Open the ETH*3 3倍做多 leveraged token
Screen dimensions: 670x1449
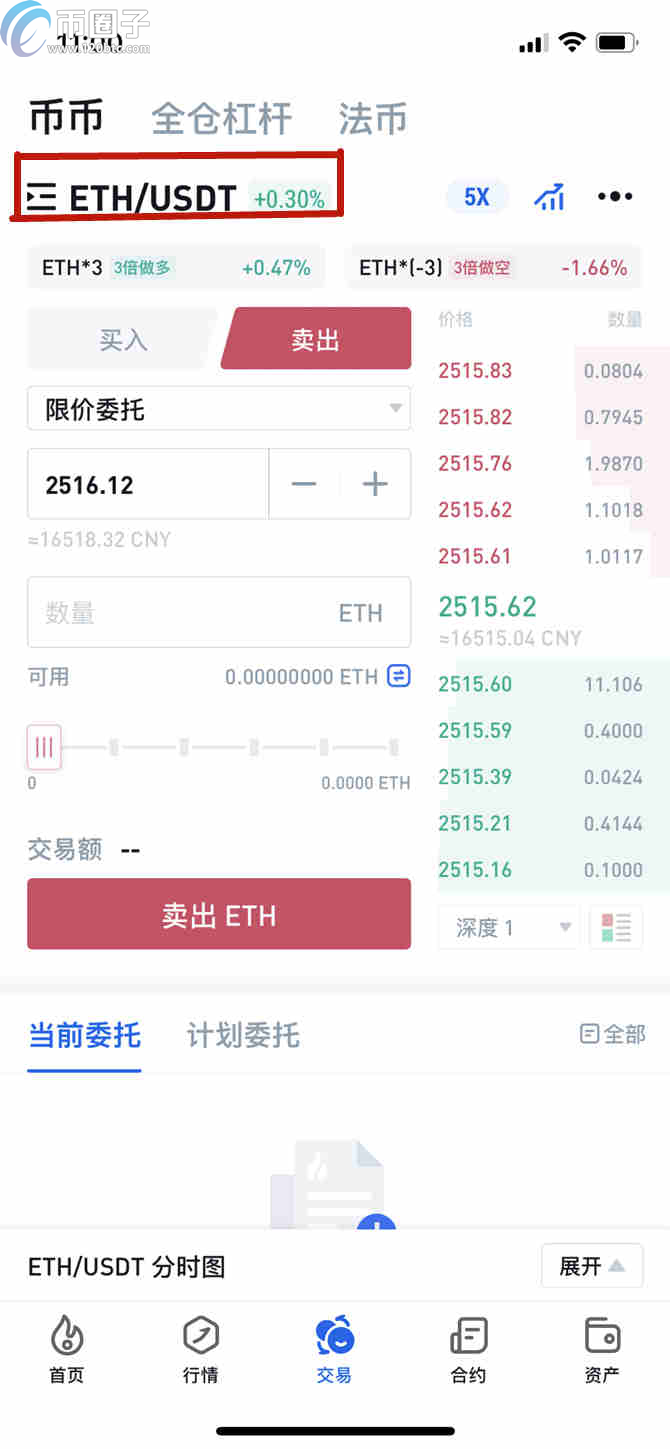point(176,268)
